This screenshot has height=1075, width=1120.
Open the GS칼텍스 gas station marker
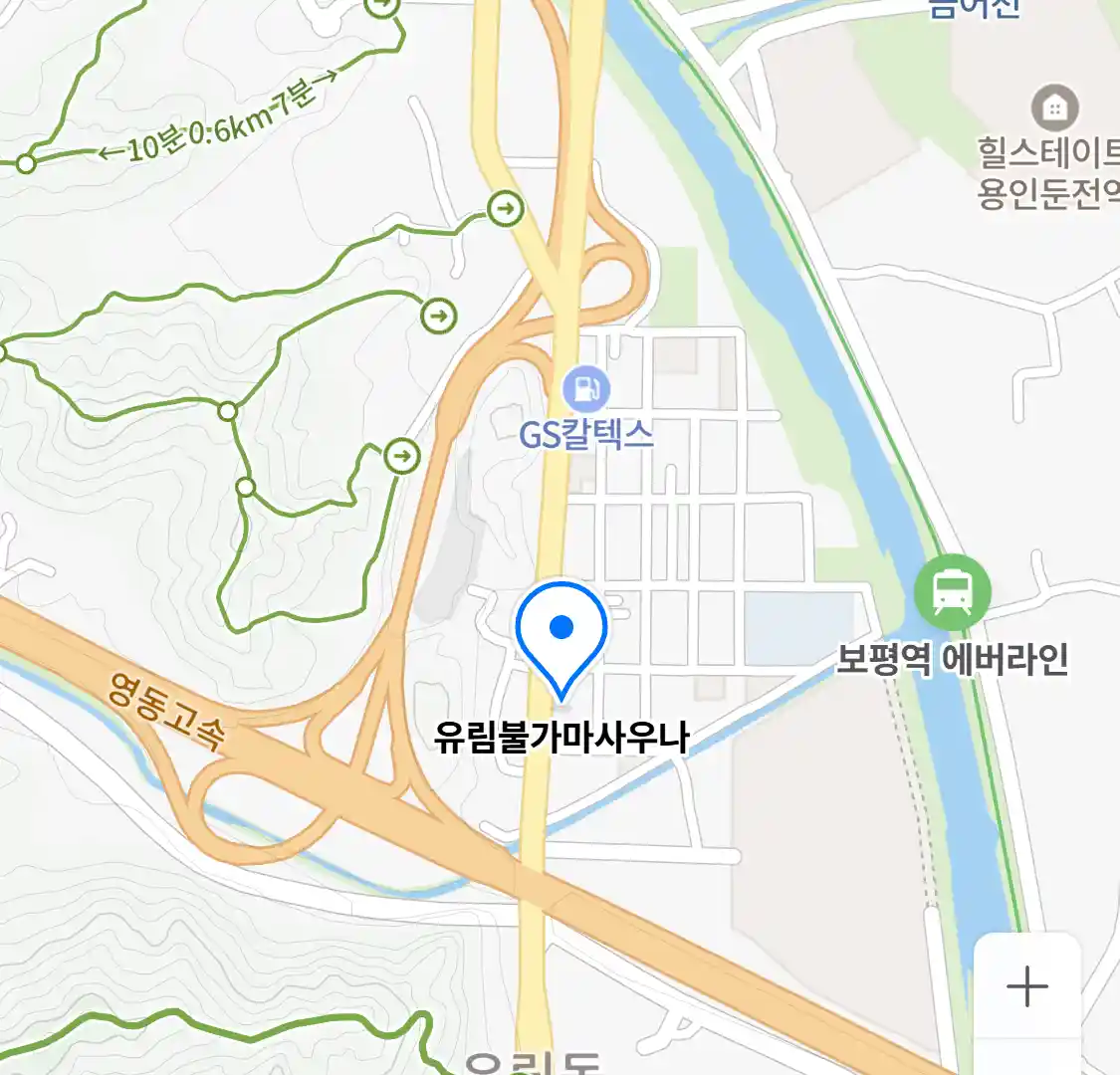[x=586, y=389]
